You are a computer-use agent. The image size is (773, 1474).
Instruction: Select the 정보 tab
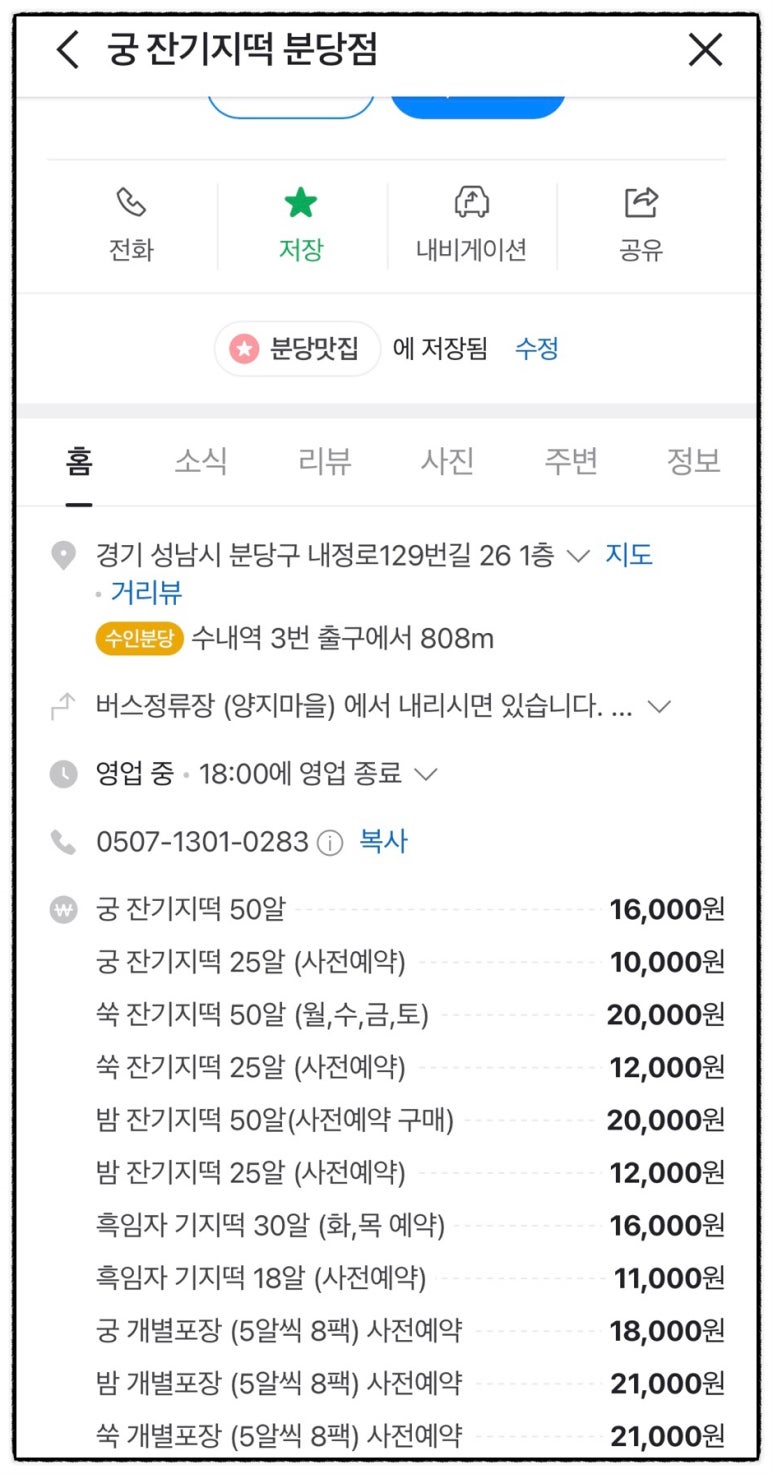(693, 461)
